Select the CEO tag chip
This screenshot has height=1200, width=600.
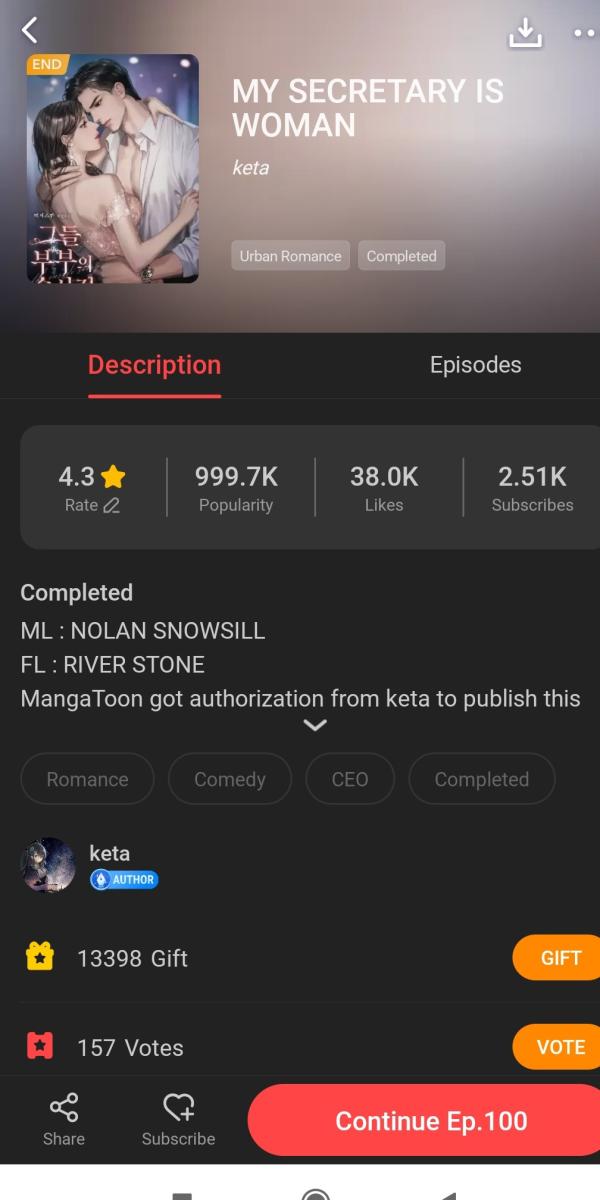[x=350, y=779]
